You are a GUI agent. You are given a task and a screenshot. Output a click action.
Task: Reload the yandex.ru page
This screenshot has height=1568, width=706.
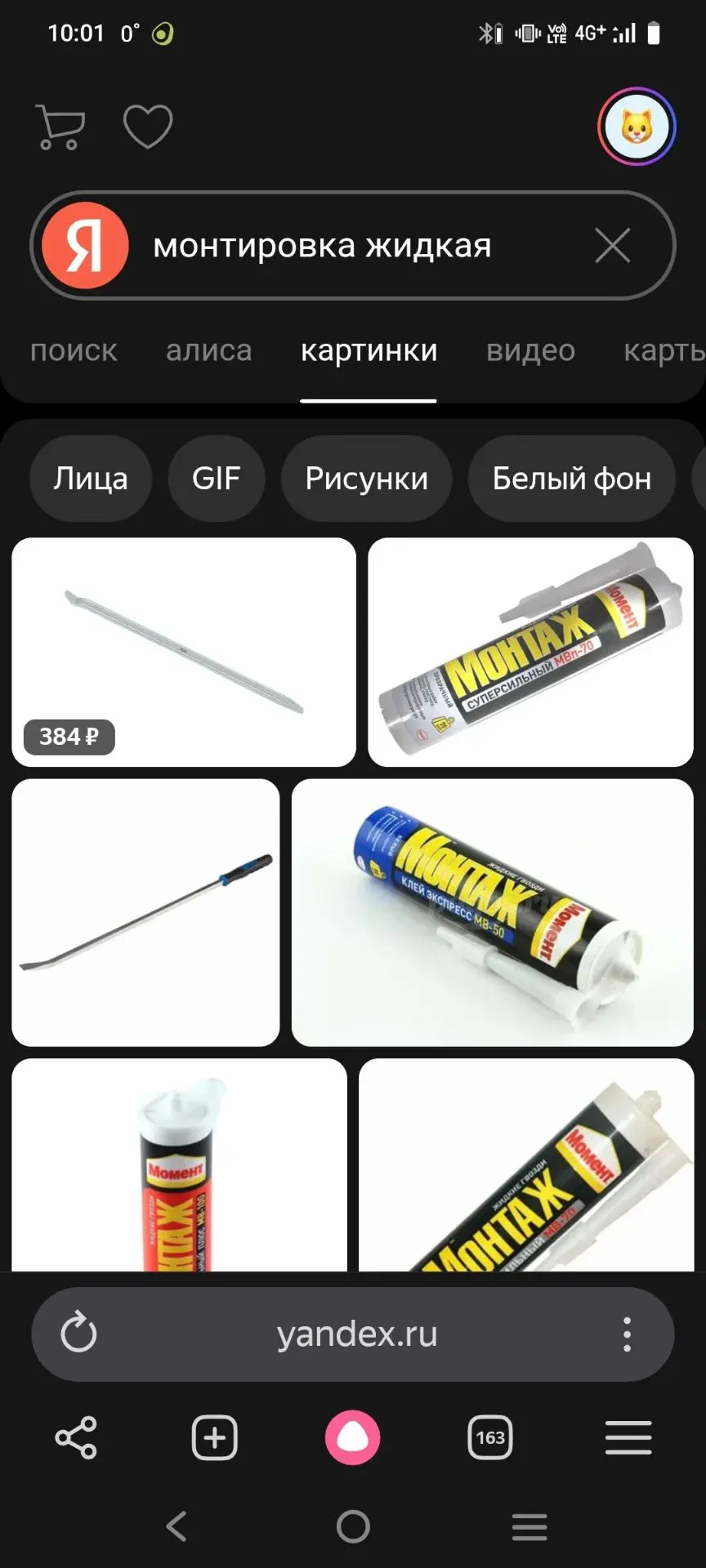[79, 1334]
